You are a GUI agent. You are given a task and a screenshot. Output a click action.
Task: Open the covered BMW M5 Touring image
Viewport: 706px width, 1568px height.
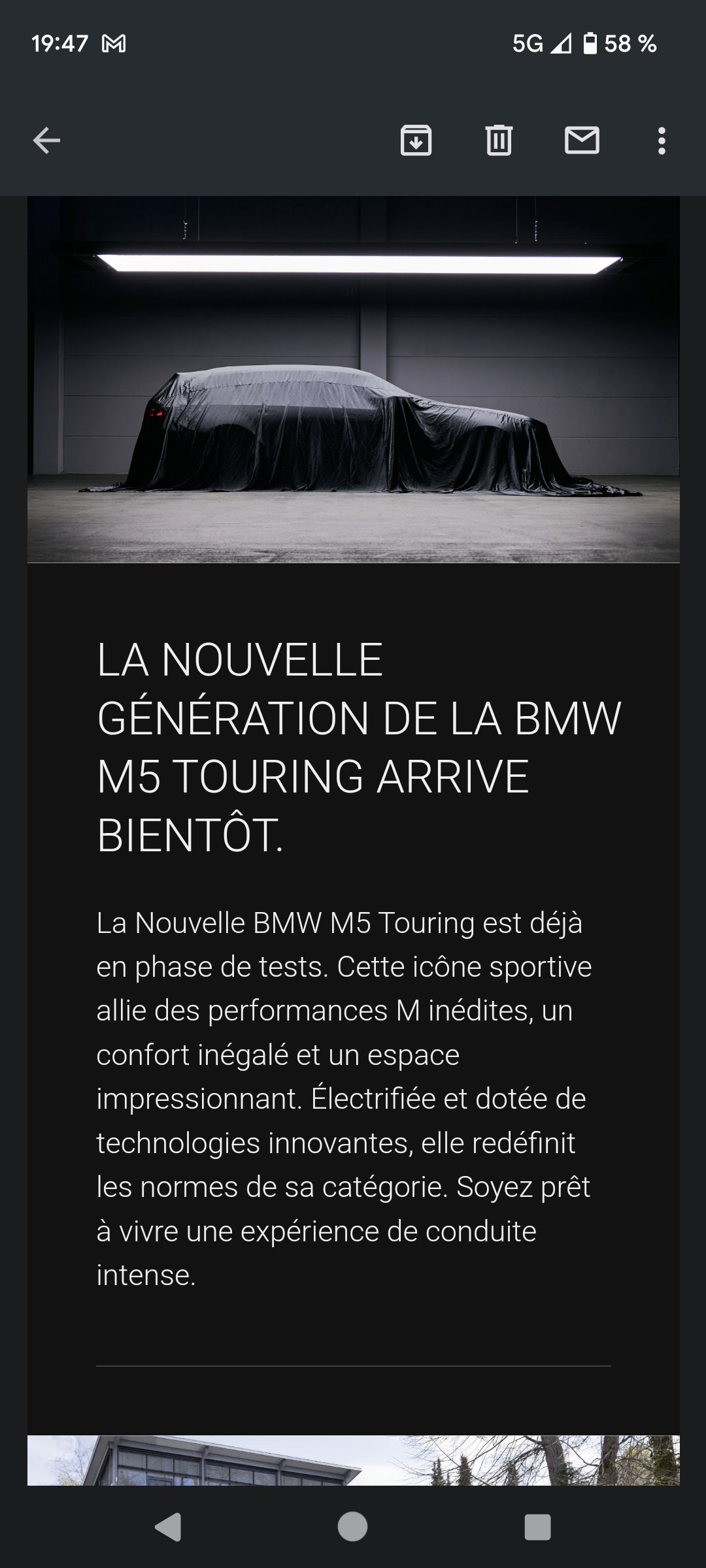pos(354,380)
